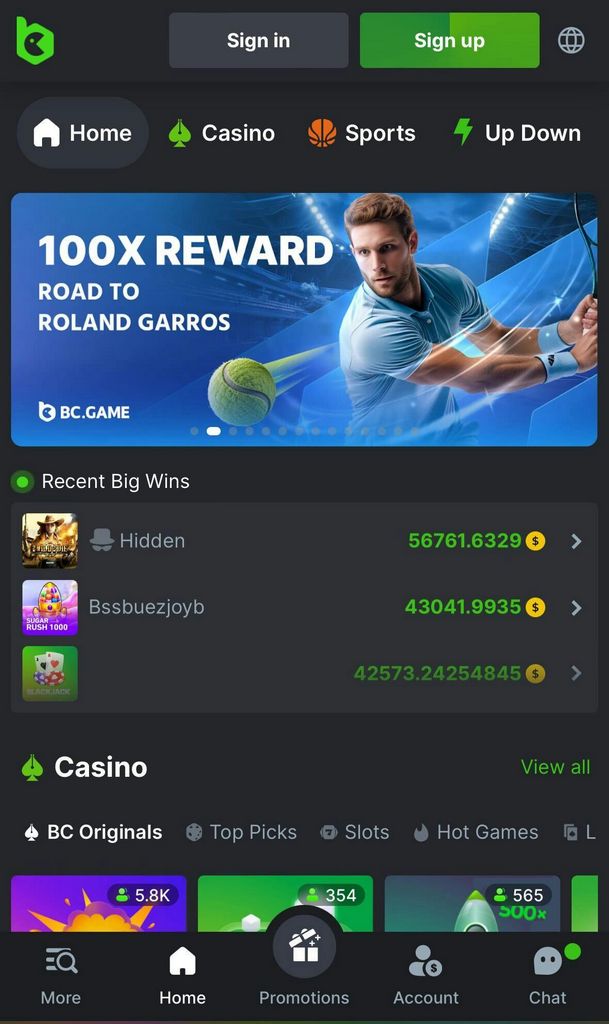Tap the Sign in button
The image size is (609, 1024).
[258, 40]
